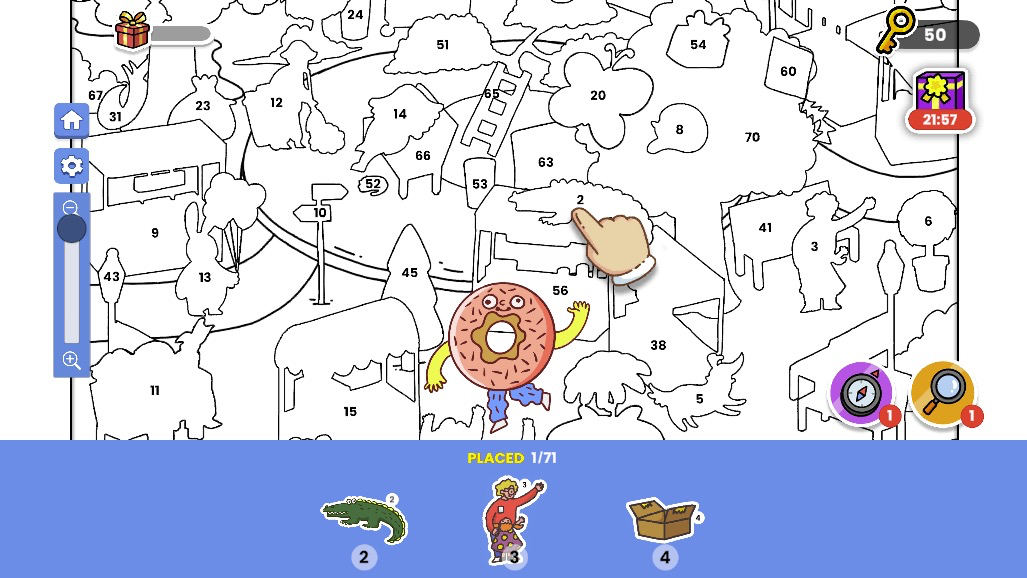Use the magnifying glass hint
The width and height of the screenshot is (1027, 578).
pyautogui.click(x=942, y=391)
